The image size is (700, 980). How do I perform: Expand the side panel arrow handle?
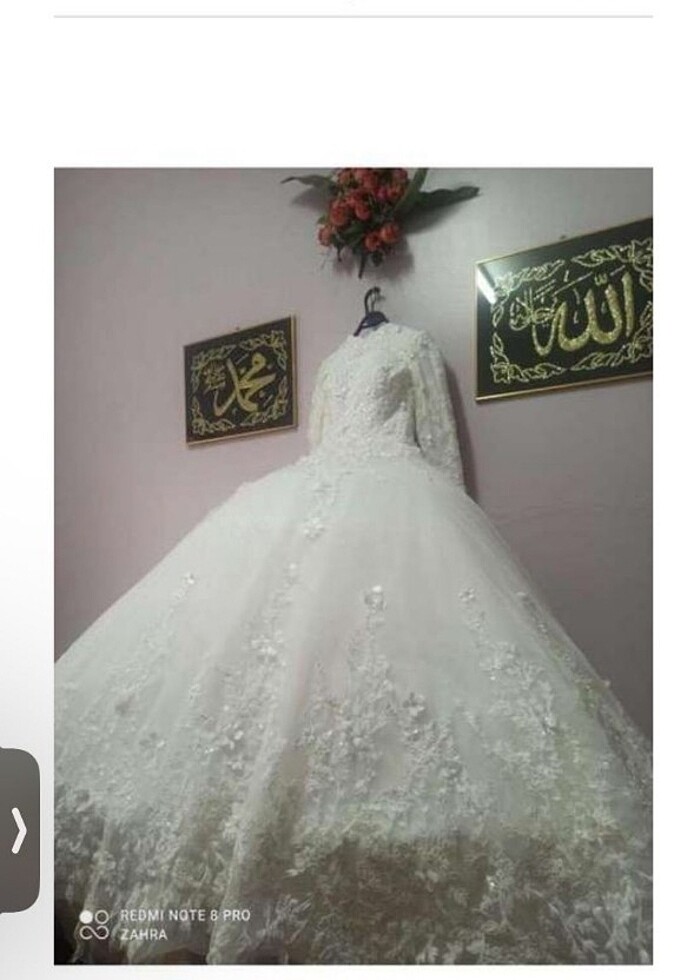pos(19,829)
